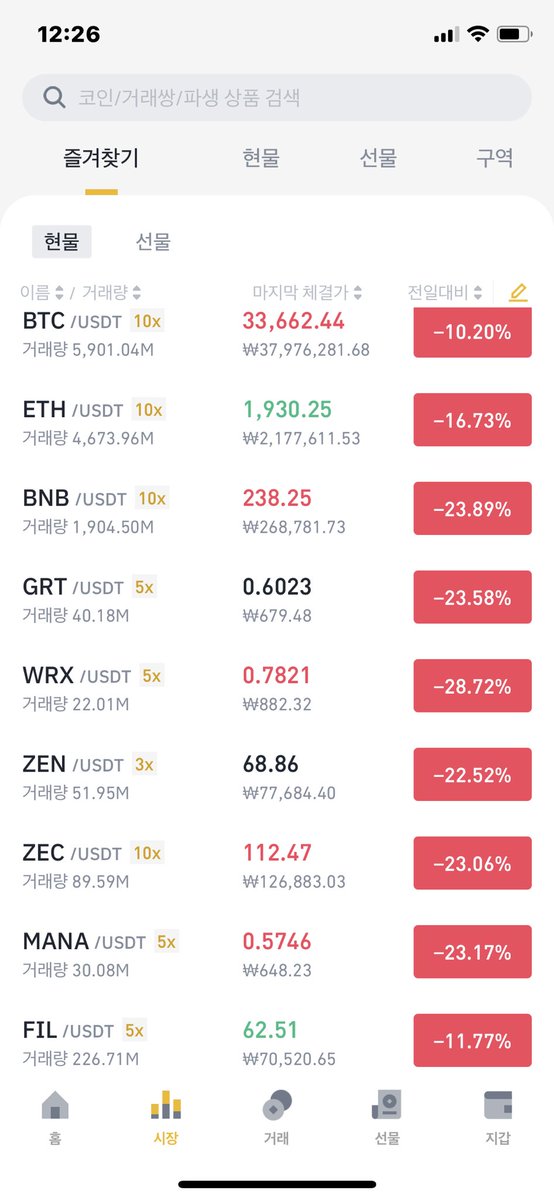Open the 거래 bottom tab
This screenshot has width=554, height=1200.
[x=277, y=1118]
